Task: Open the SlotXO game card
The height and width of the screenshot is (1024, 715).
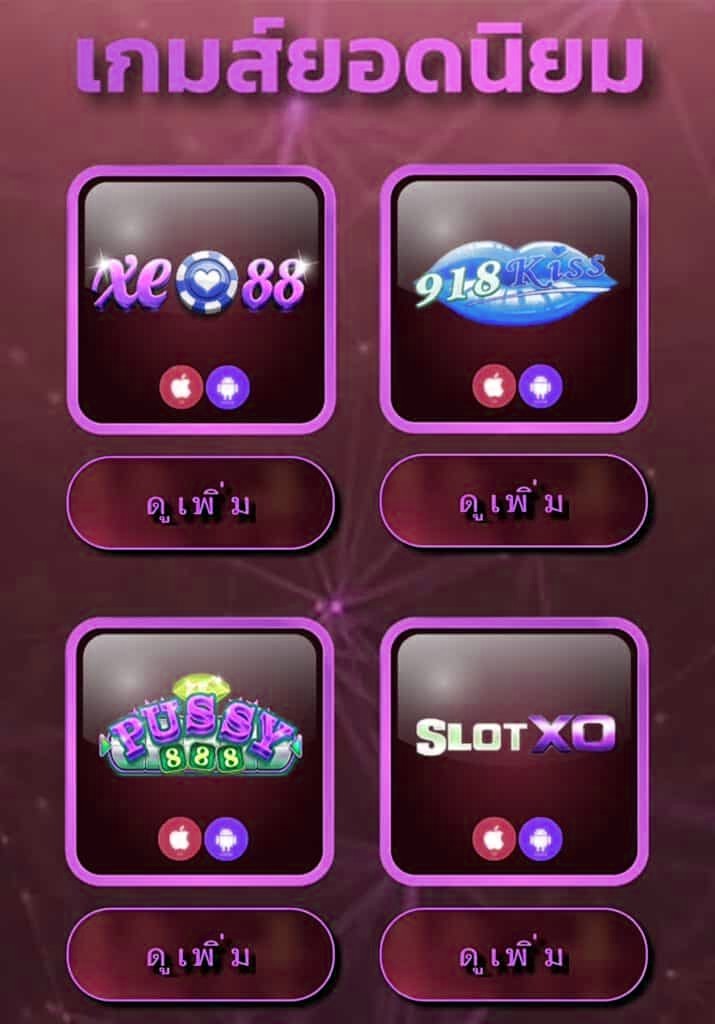Action: [x=514, y=737]
